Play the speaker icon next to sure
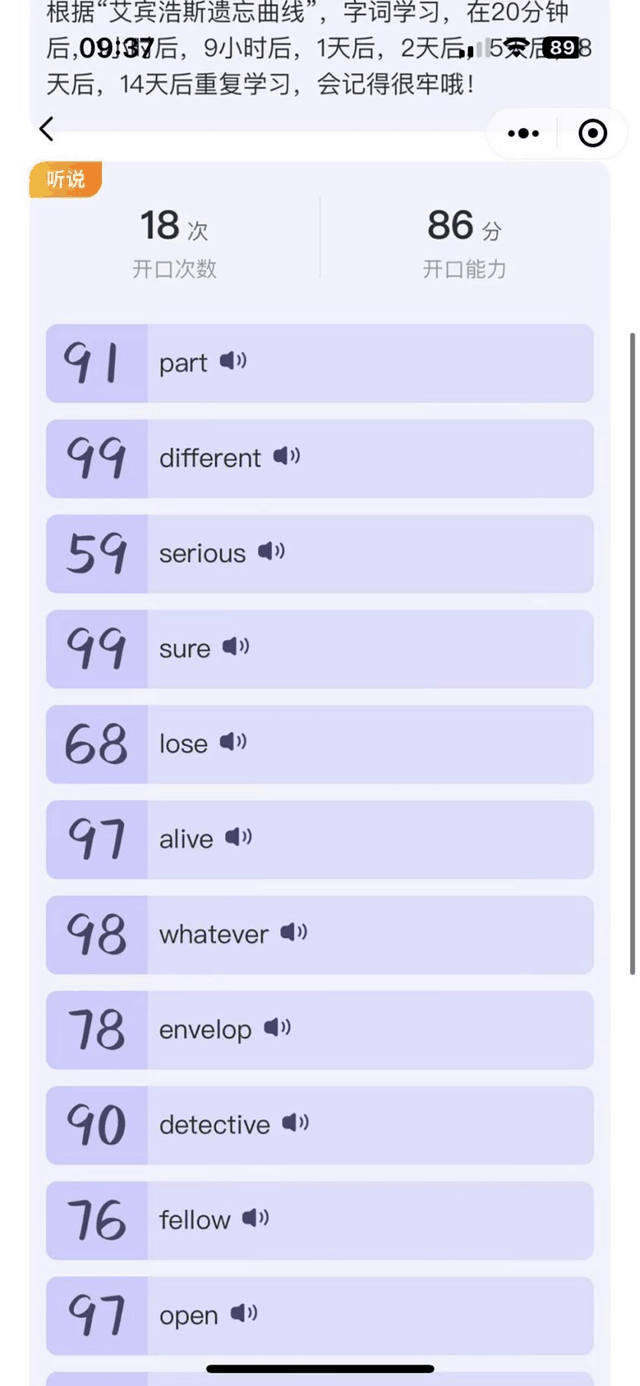The width and height of the screenshot is (640, 1386). click(x=236, y=647)
